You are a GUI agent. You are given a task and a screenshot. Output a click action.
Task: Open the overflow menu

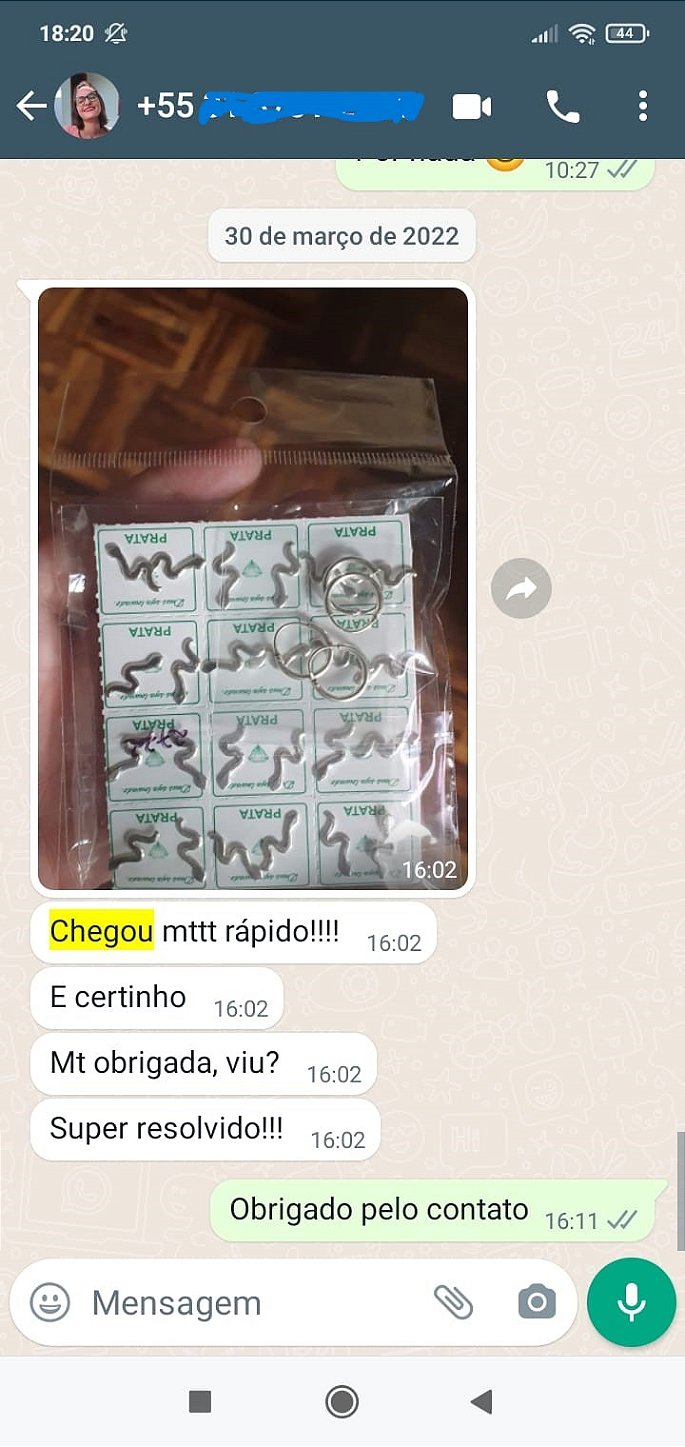coord(643,106)
